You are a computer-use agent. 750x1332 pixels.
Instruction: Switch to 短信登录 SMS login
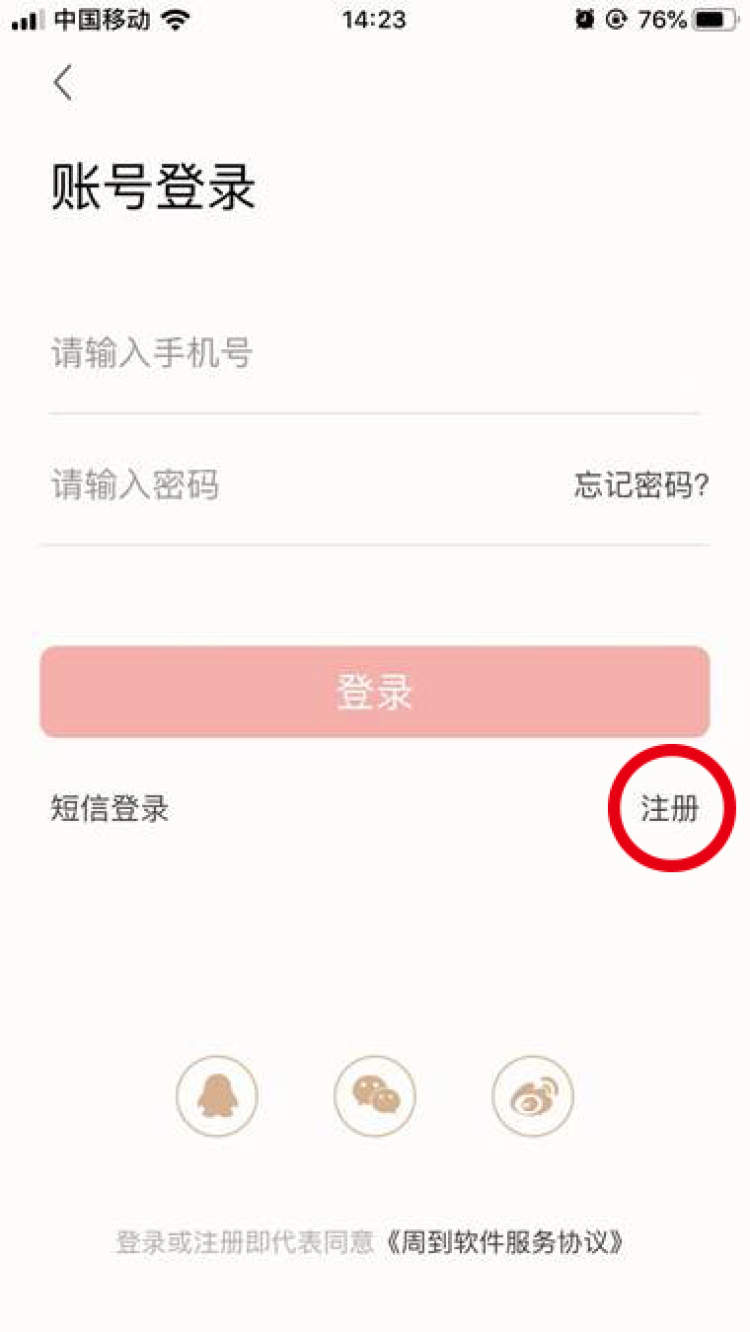(109, 808)
